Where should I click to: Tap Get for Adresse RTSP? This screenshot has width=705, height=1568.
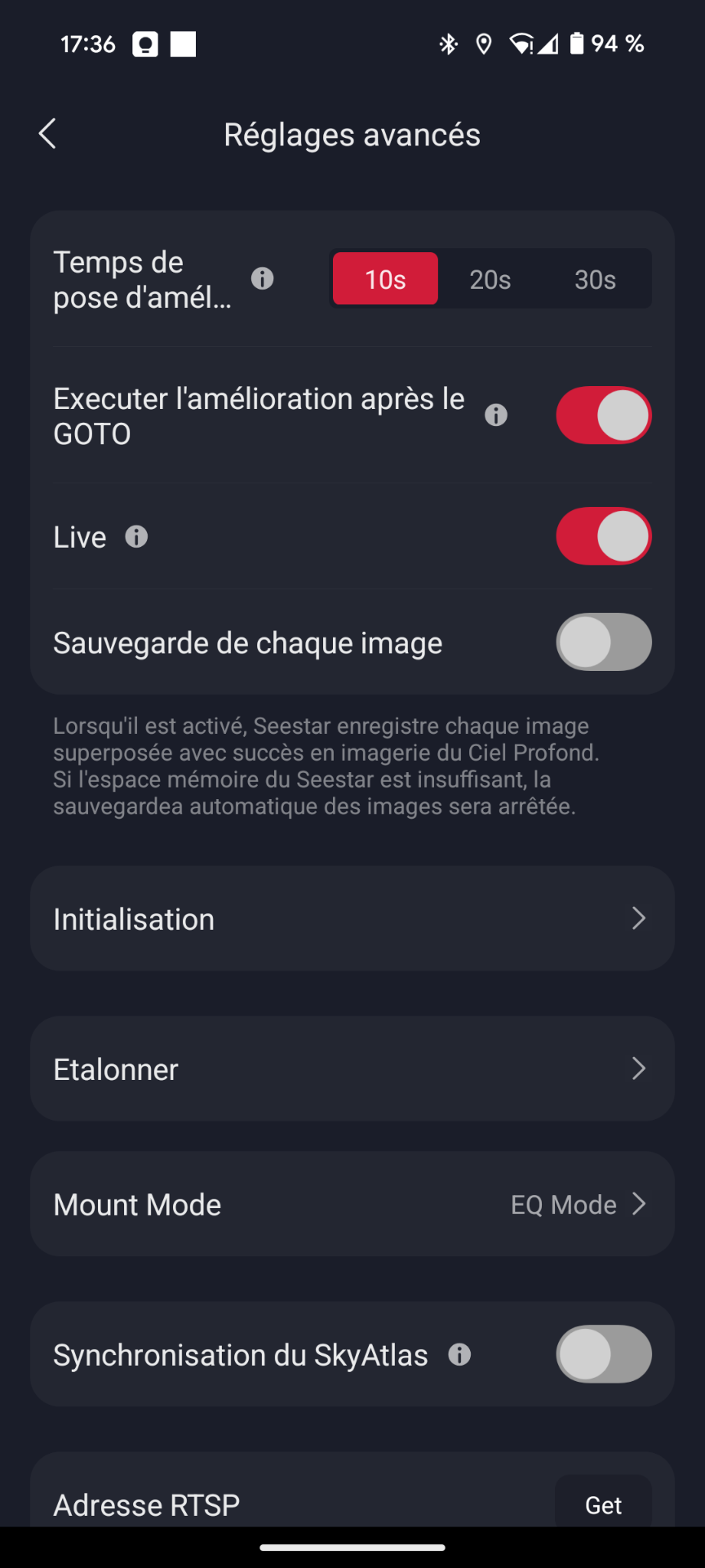pyautogui.click(x=604, y=1504)
